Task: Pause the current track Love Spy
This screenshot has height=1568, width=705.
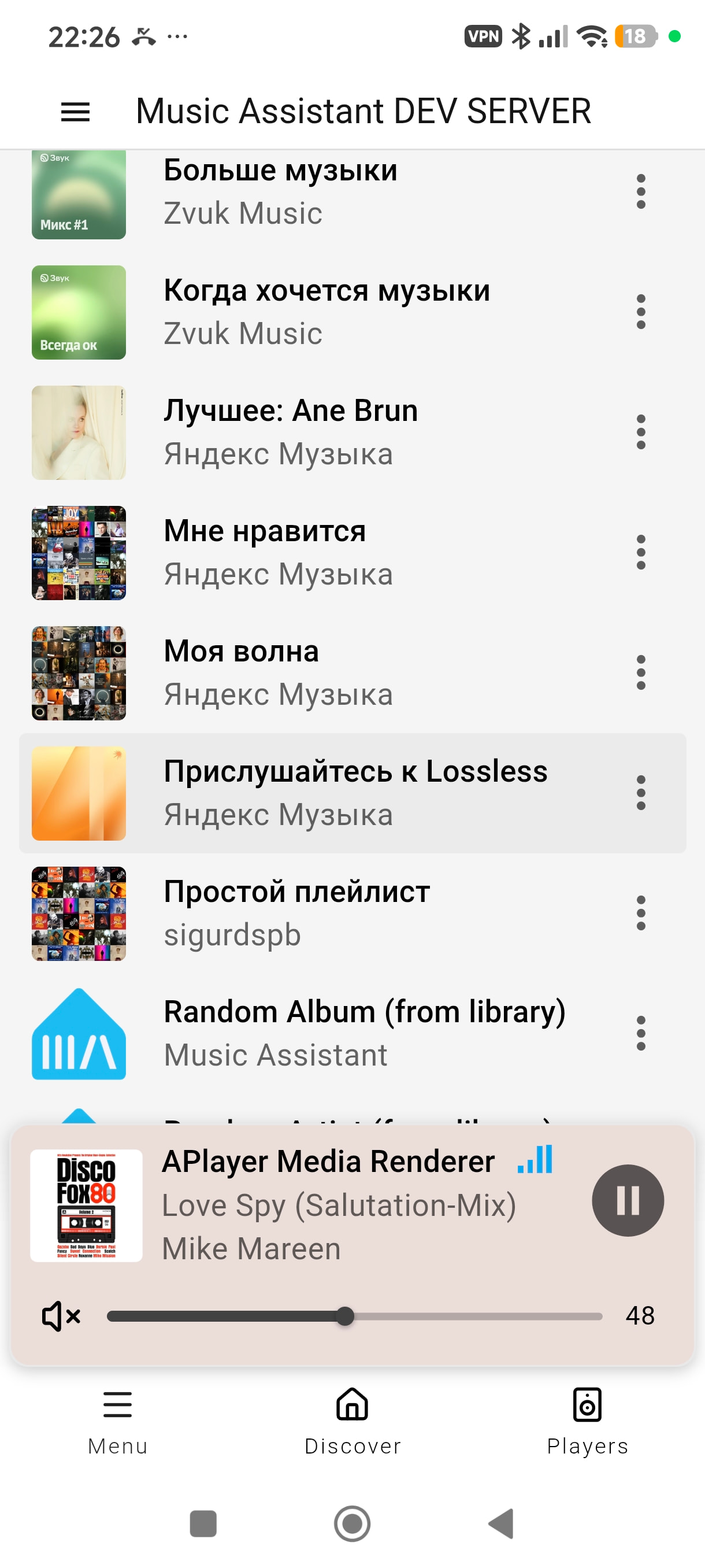Action: [x=627, y=1200]
